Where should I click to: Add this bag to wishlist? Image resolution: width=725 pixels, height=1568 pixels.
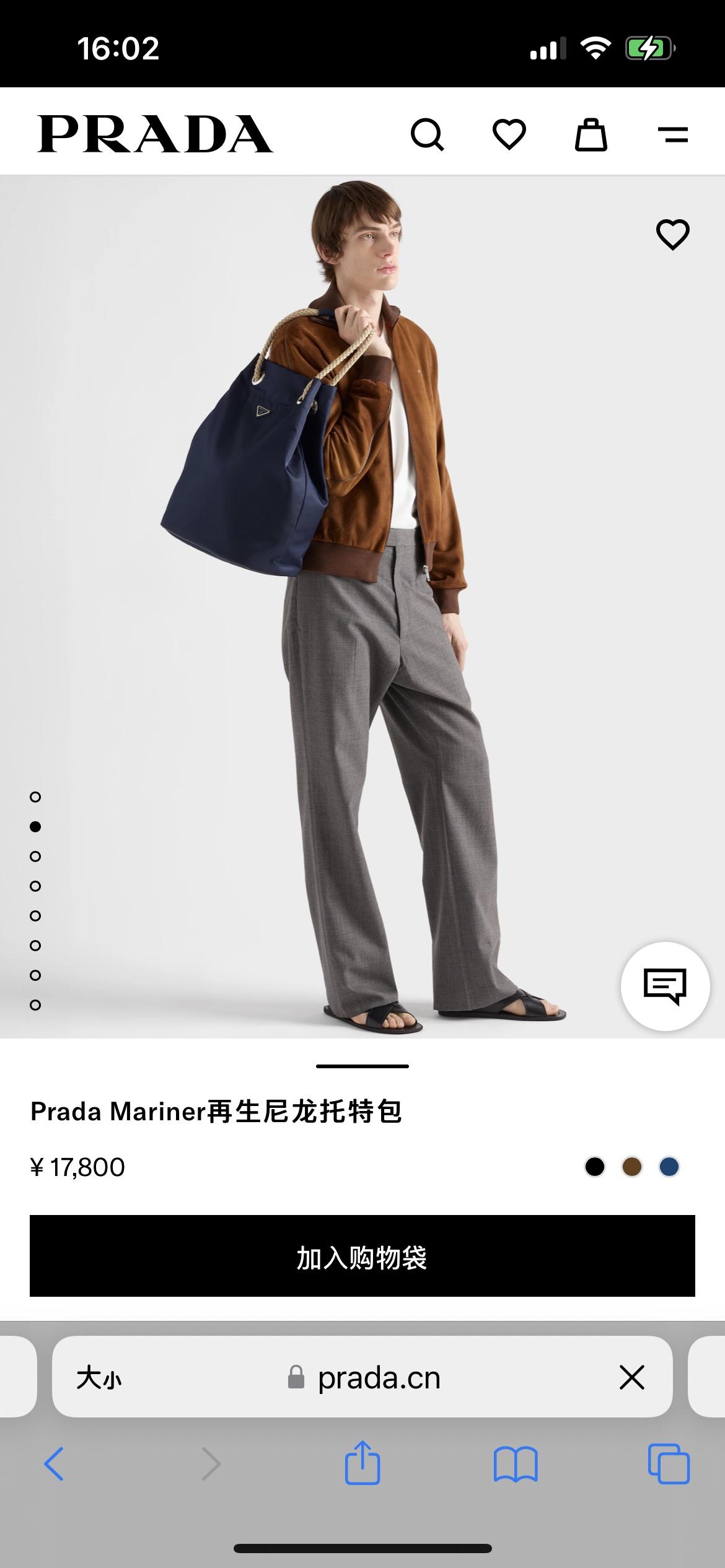672,235
